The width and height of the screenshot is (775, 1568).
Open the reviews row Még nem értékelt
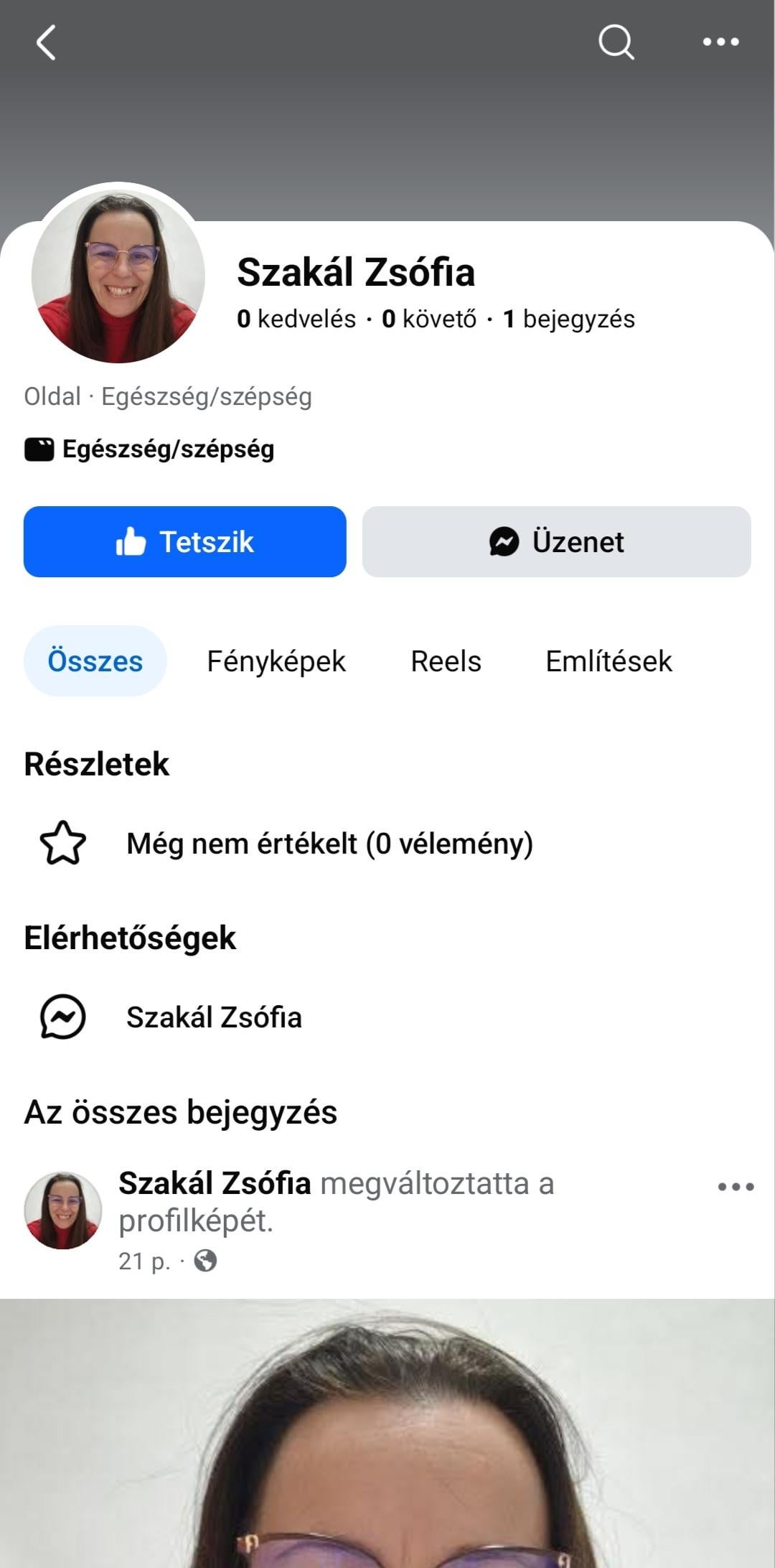click(329, 844)
